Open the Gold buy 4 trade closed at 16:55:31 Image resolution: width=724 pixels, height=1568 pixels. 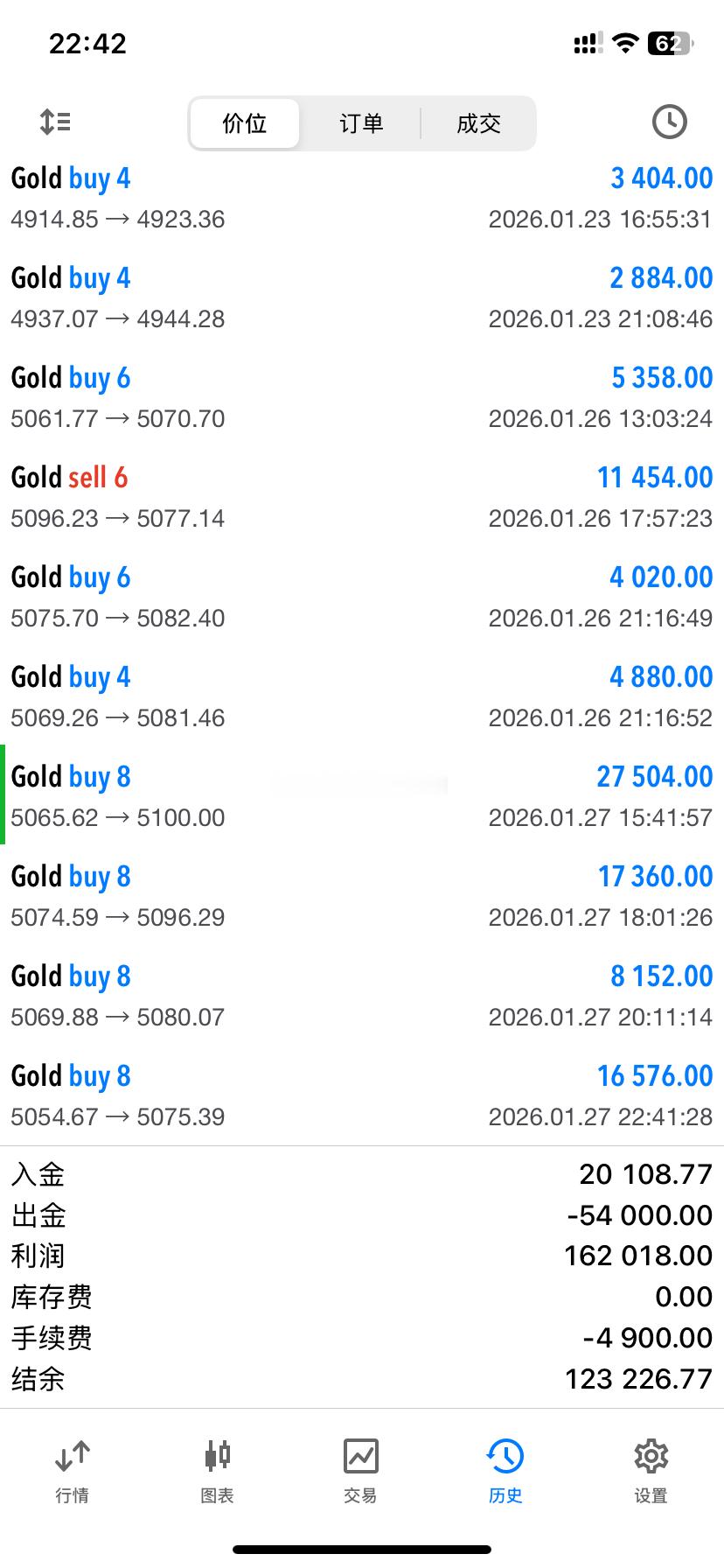pyautogui.click(x=362, y=198)
